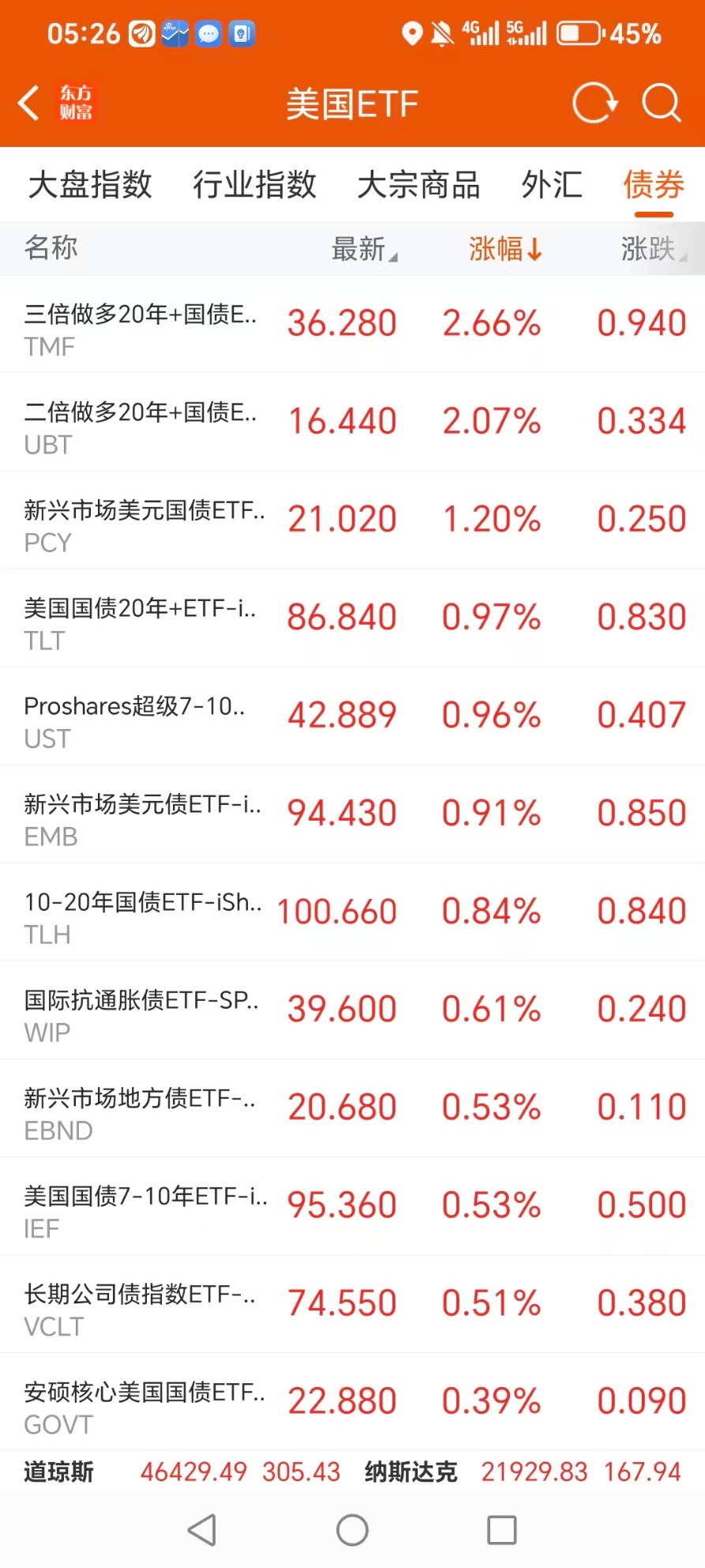Open the GOVT core treasury ETF row
Image resolution: width=705 pixels, height=1568 pixels.
tap(352, 1402)
